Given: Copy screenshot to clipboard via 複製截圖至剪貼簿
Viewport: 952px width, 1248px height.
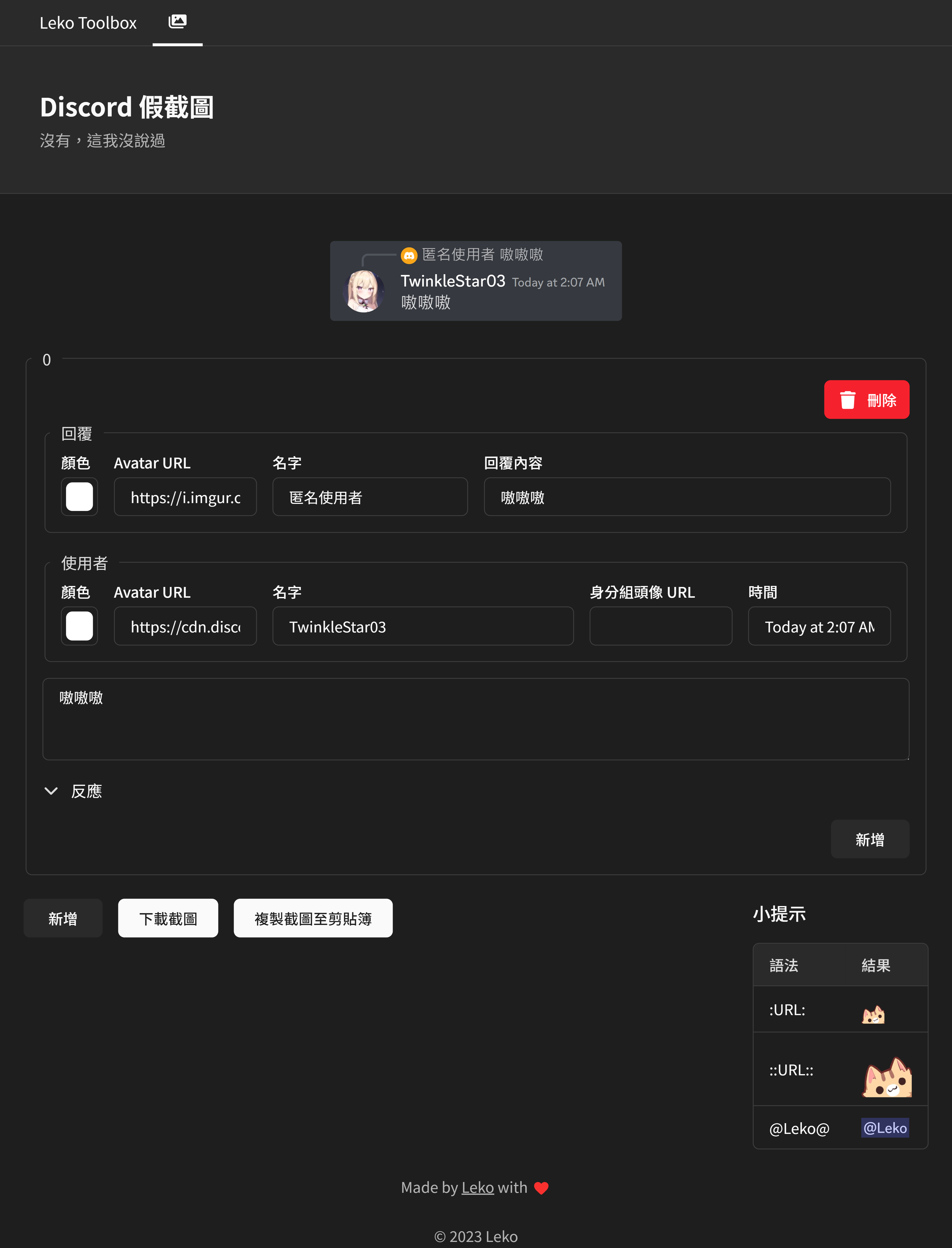Looking at the screenshot, I should point(313,918).
